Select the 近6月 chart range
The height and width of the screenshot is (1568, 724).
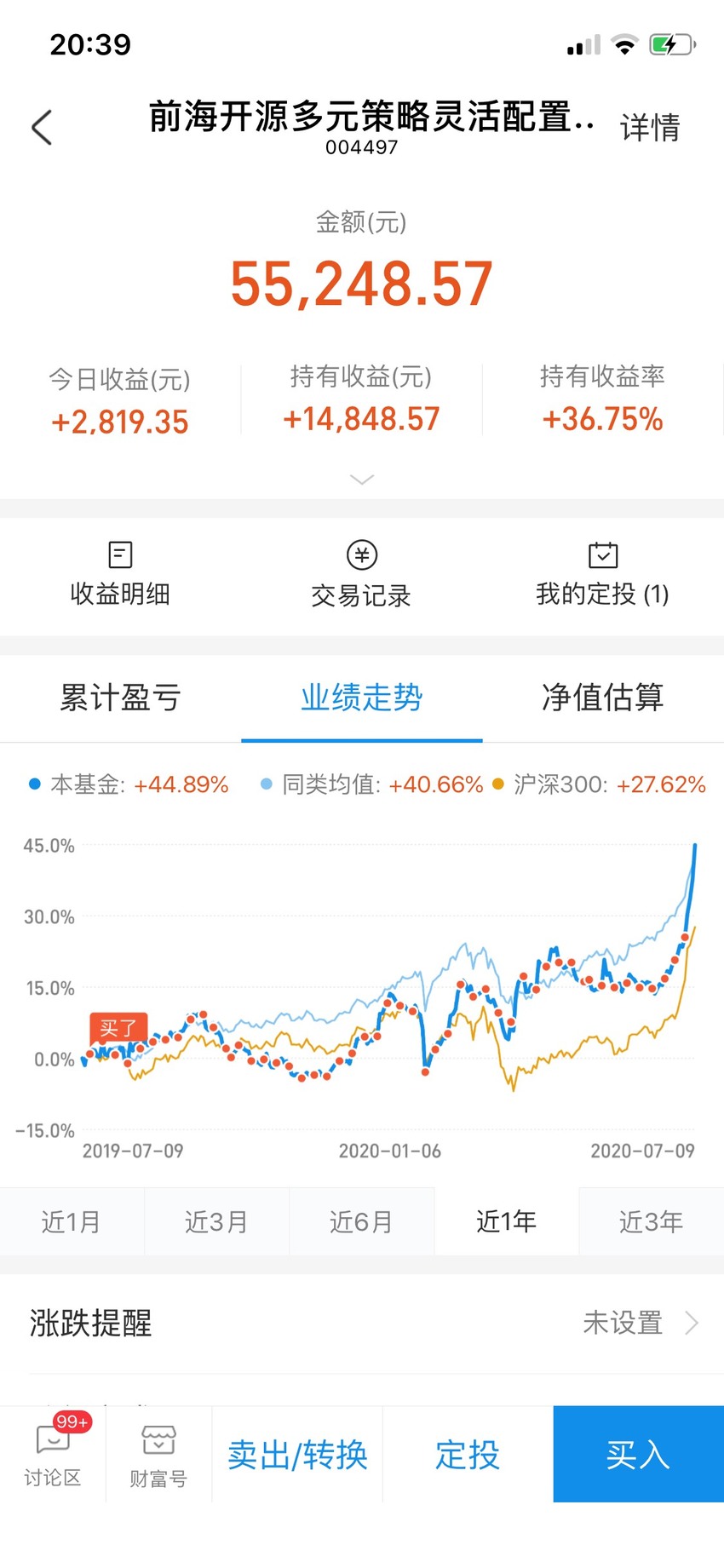pos(361,1221)
